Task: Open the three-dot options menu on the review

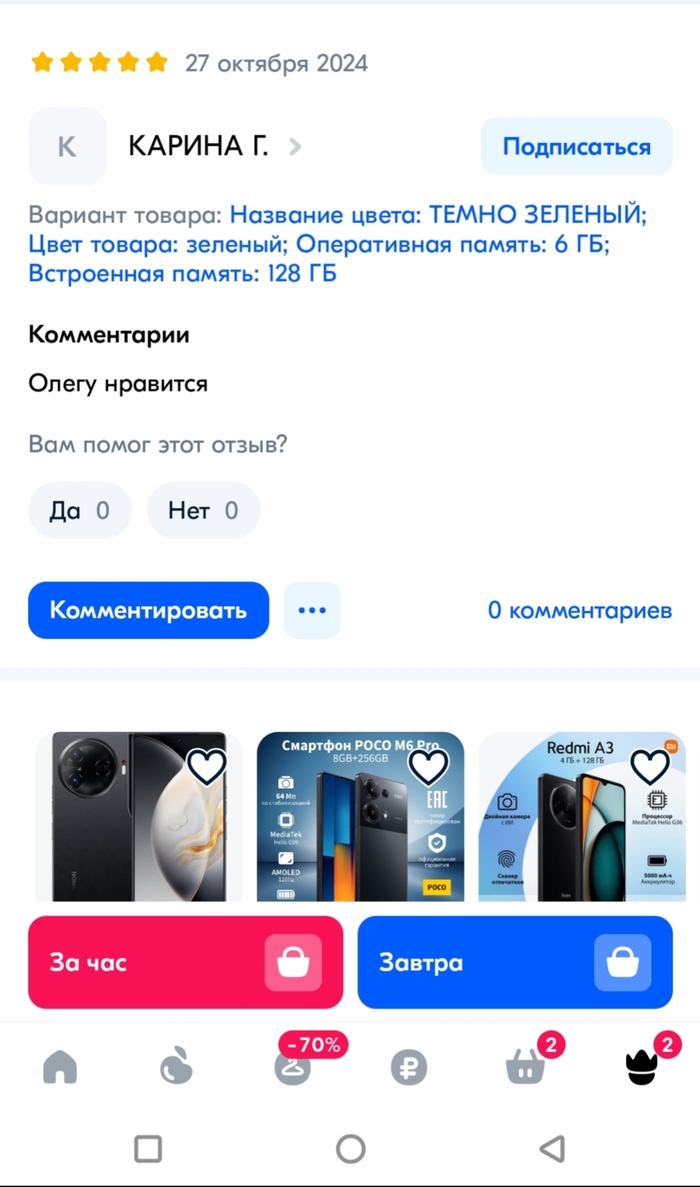Action: (x=312, y=610)
